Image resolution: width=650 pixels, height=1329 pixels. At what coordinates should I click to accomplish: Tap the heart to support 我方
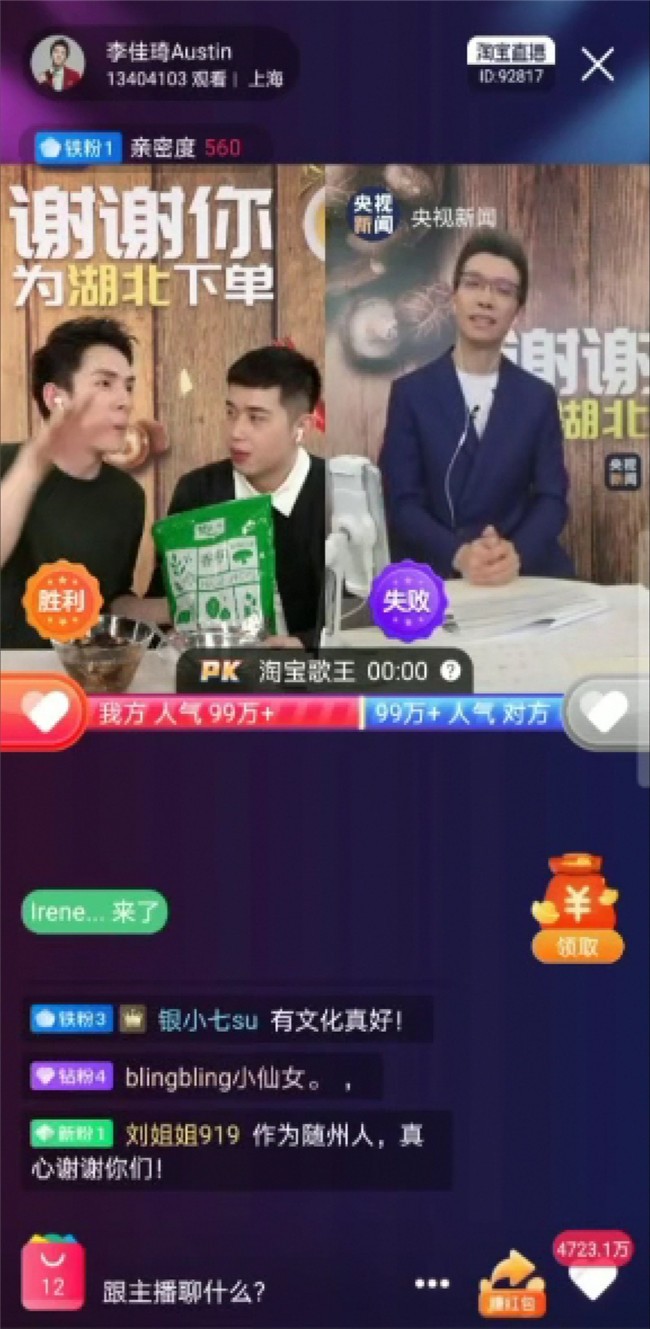coord(42,712)
